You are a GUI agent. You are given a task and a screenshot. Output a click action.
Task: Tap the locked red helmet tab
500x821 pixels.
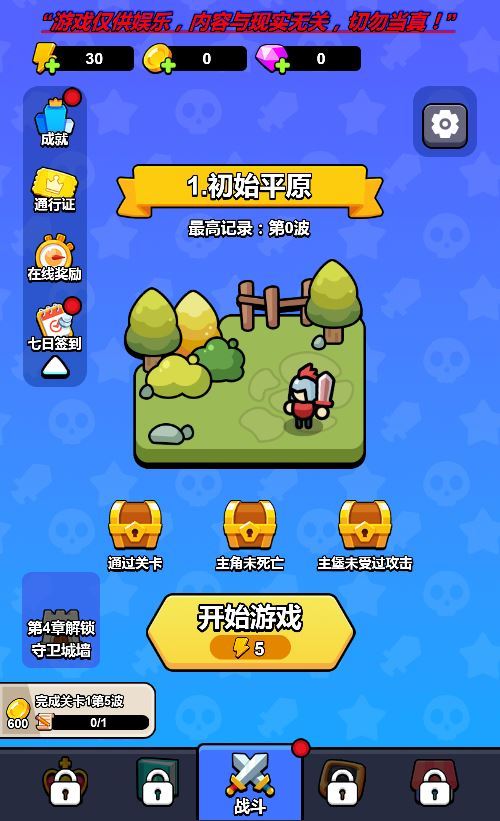[x=434, y=782]
